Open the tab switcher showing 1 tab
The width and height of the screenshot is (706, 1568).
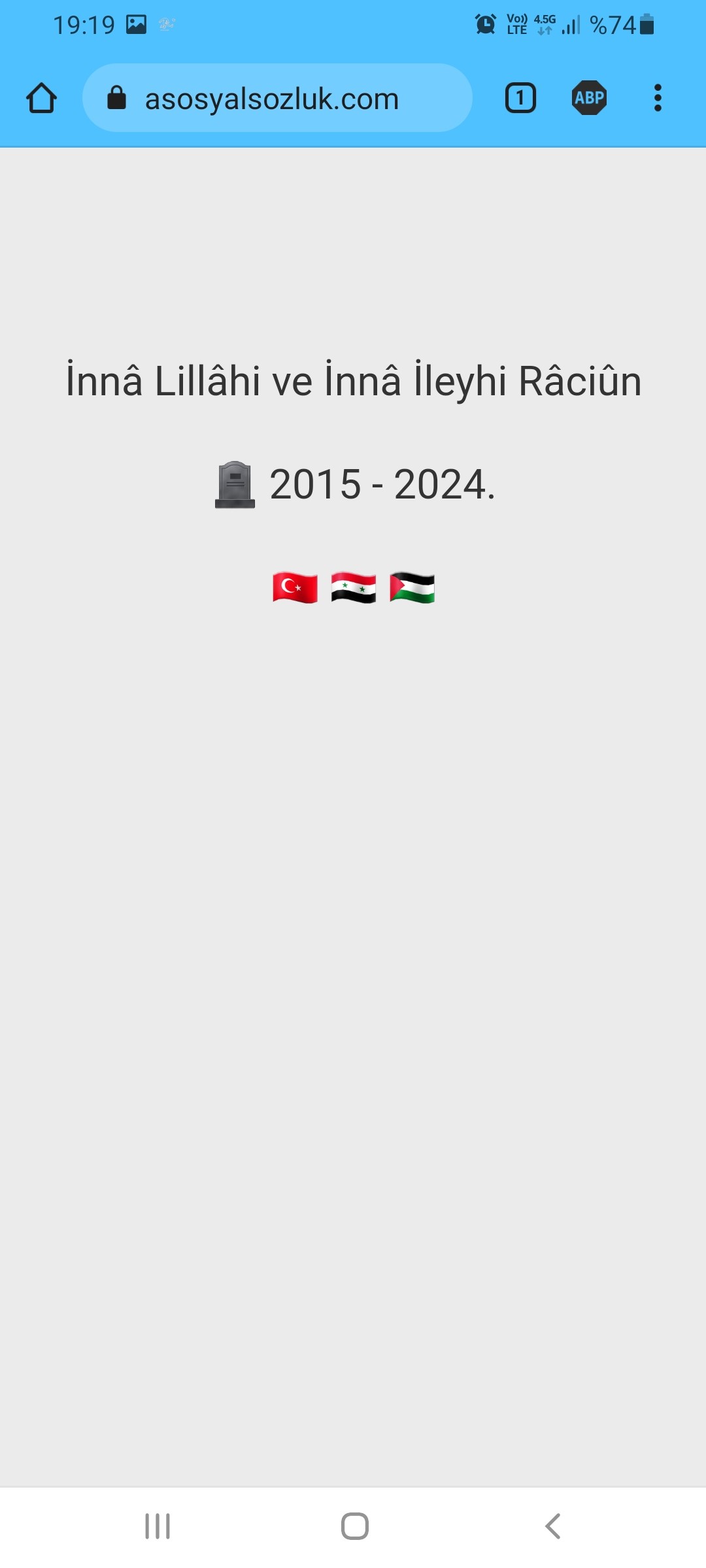[x=520, y=98]
